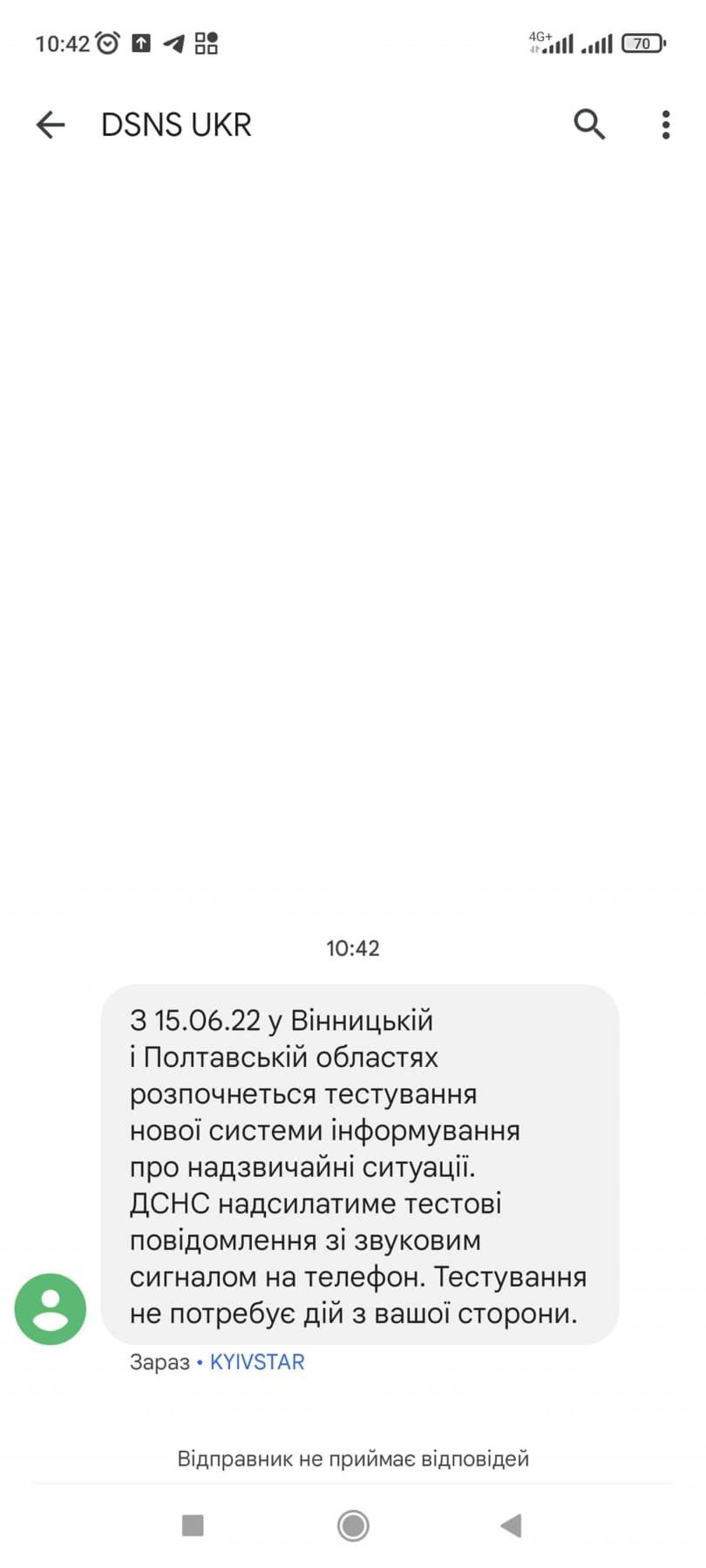Search within the DSNS UKR conversation

(589, 125)
